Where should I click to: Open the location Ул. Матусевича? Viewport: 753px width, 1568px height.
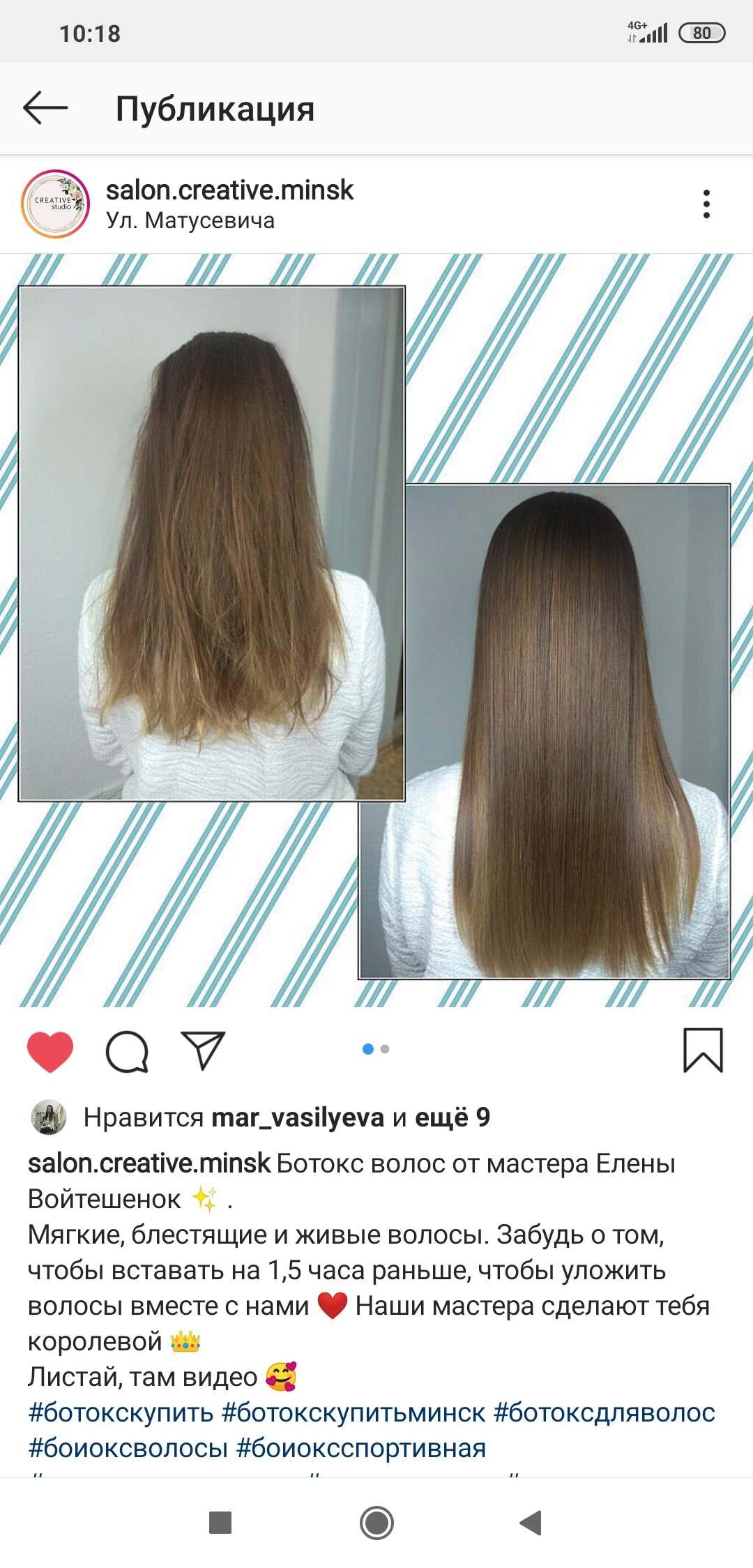tap(190, 221)
